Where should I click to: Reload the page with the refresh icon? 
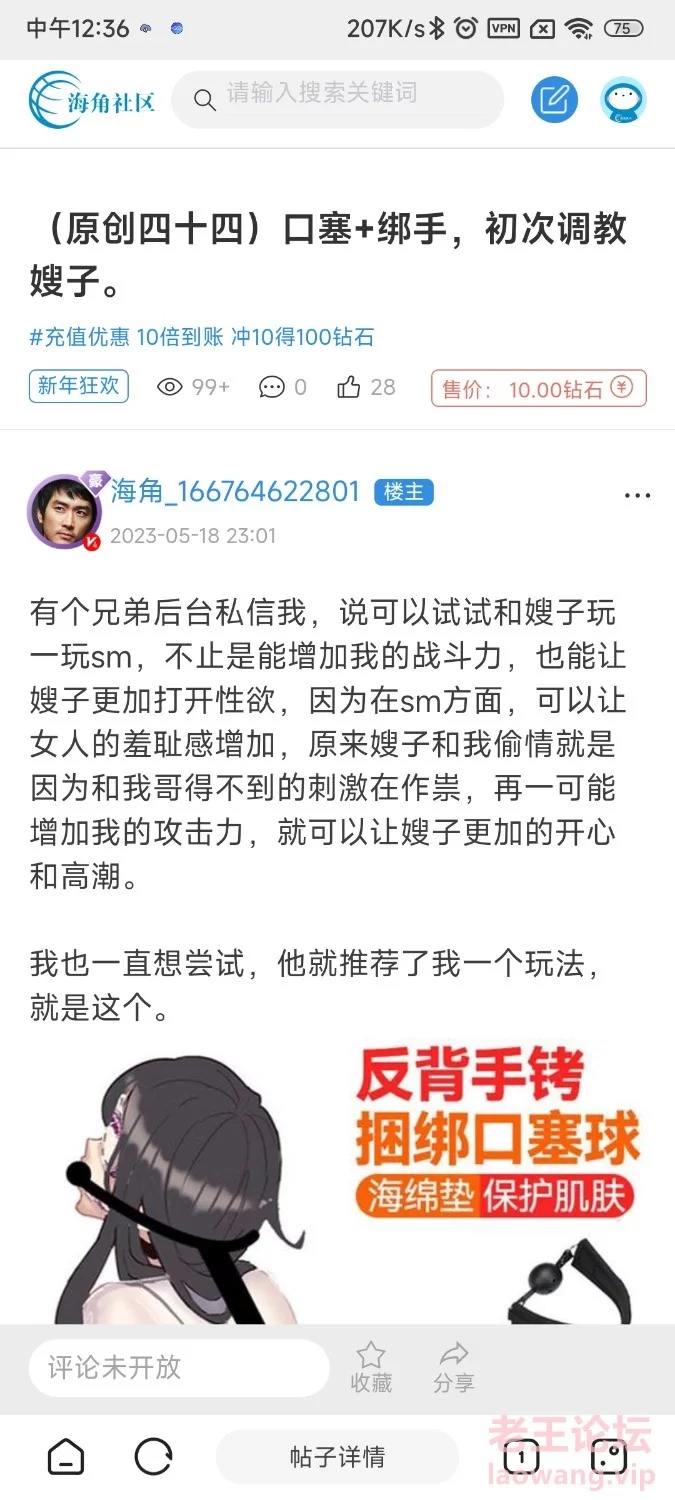153,1457
